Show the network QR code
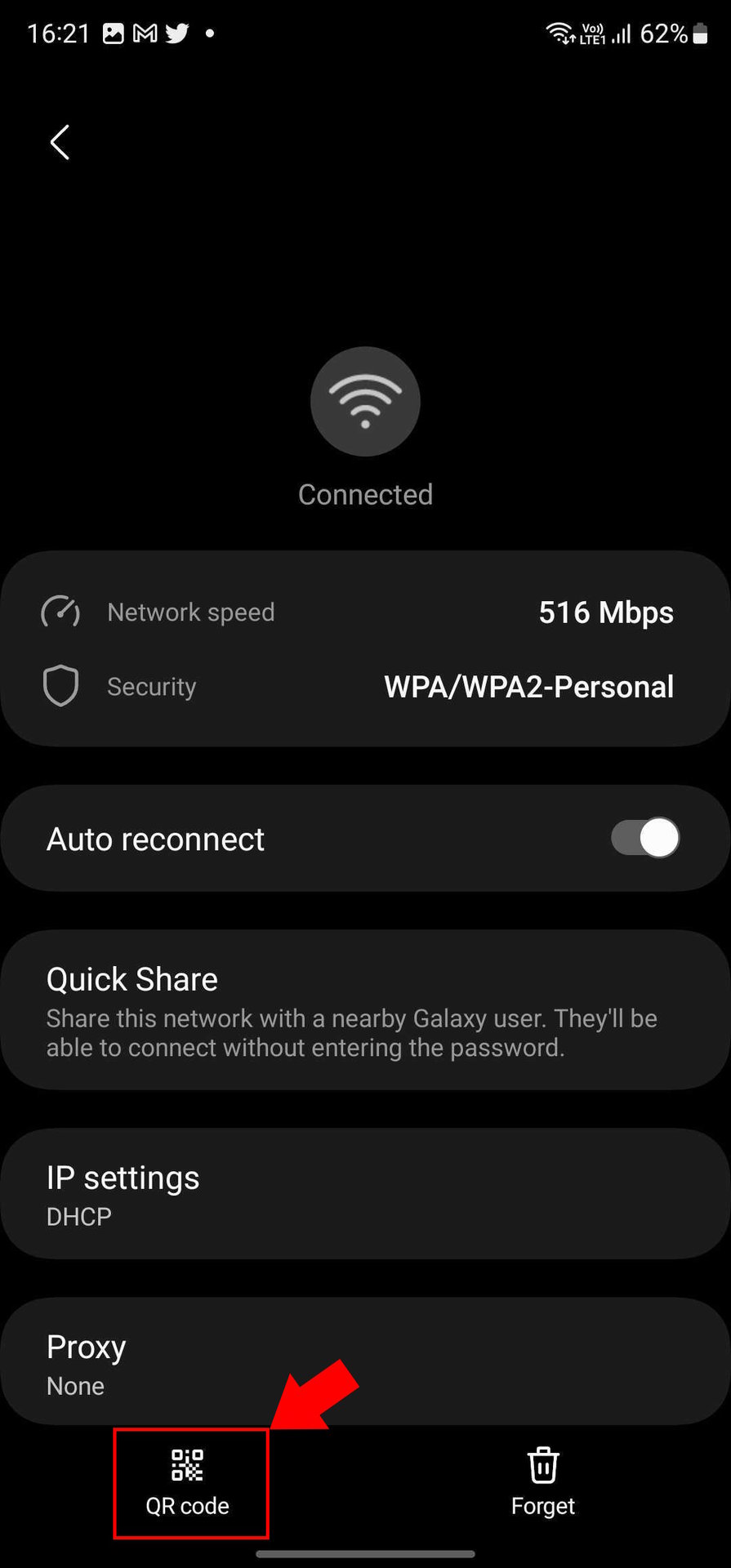The width and height of the screenshot is (731, 1568). [188, 1483]
